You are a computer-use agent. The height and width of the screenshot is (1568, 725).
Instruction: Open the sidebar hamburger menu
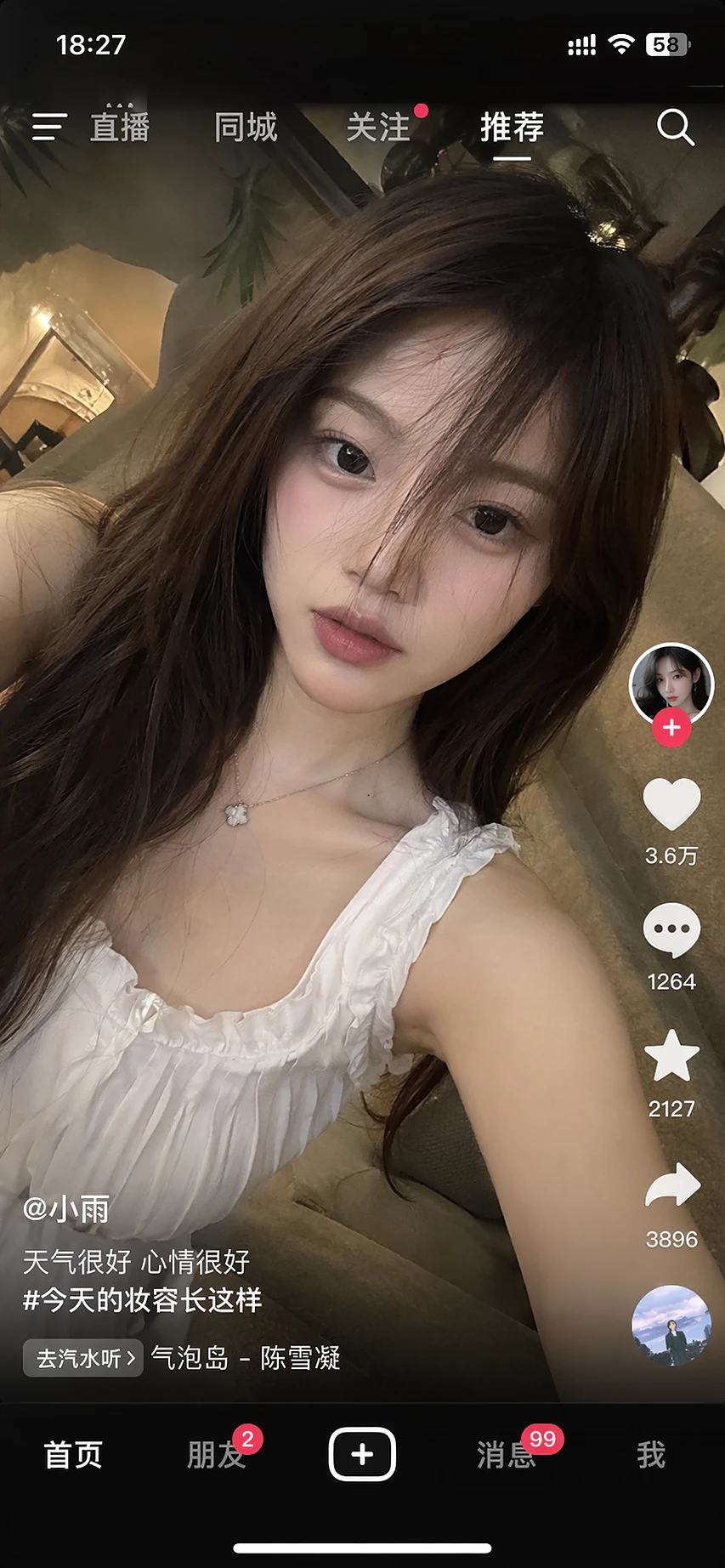[x=48, y=128]
